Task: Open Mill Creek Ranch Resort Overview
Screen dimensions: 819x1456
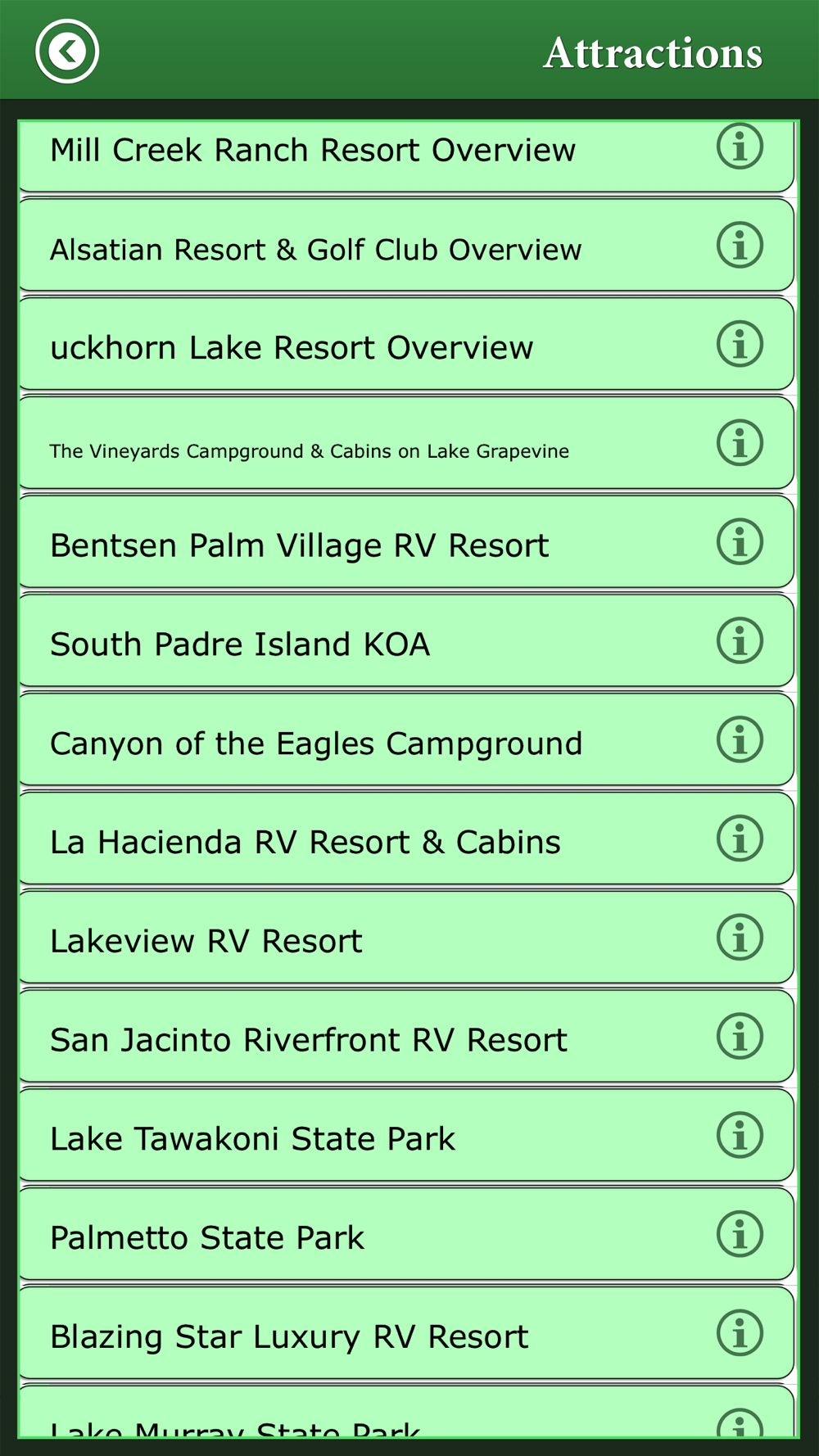Action: coord(313,151)
